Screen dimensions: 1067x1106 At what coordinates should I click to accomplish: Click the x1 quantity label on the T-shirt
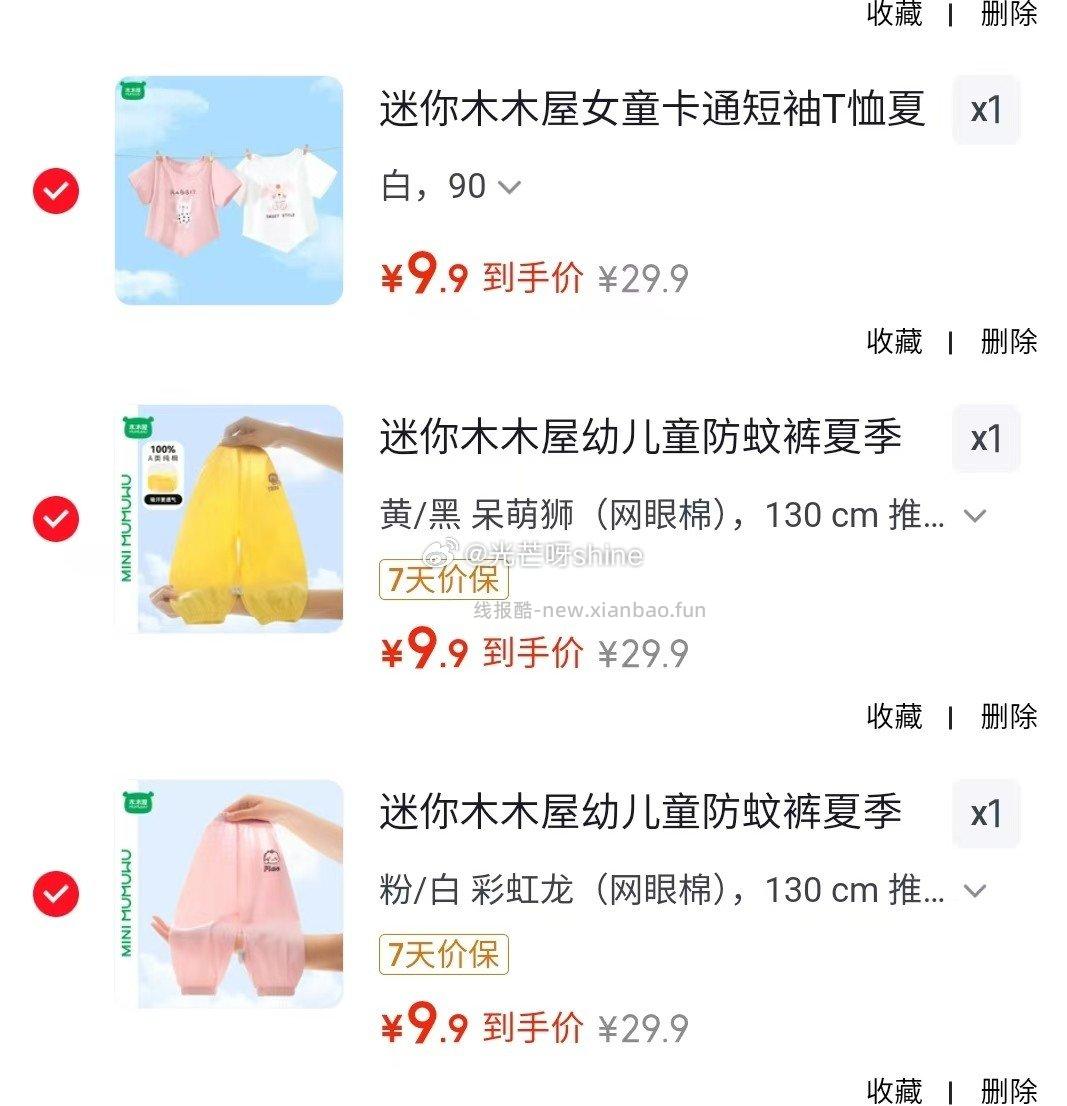(x=986, y=110)
